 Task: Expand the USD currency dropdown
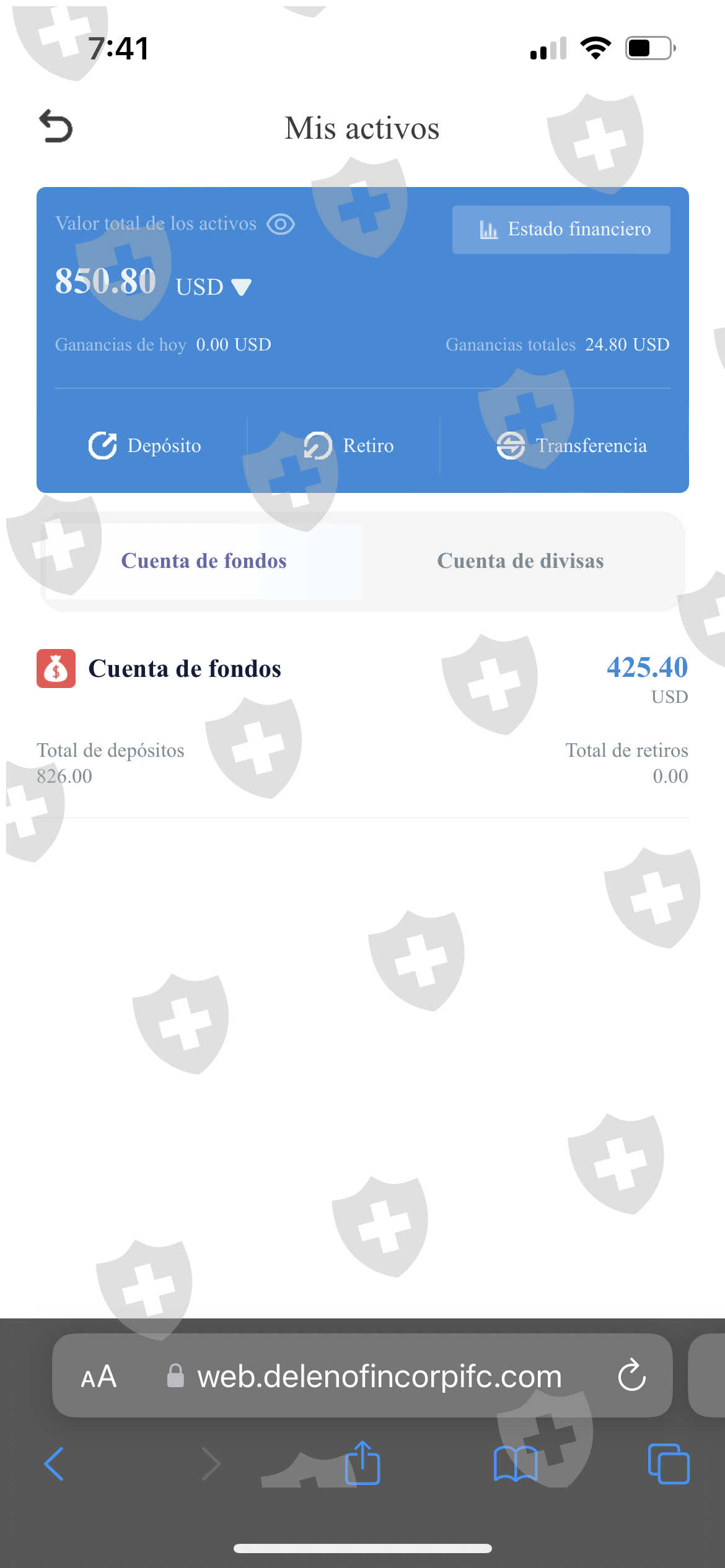click(x=213, y=287)
